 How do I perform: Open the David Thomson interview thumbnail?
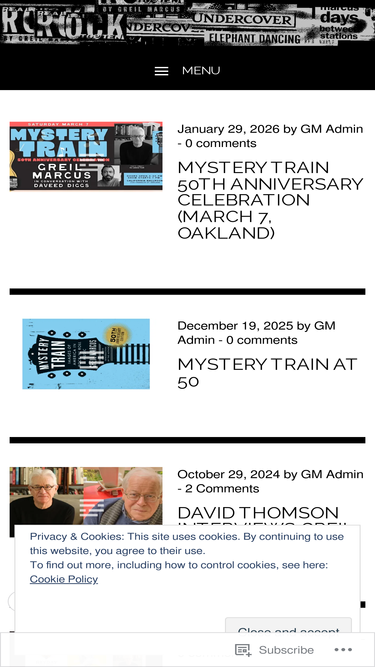pyautogui.click(x=86, y=496)
